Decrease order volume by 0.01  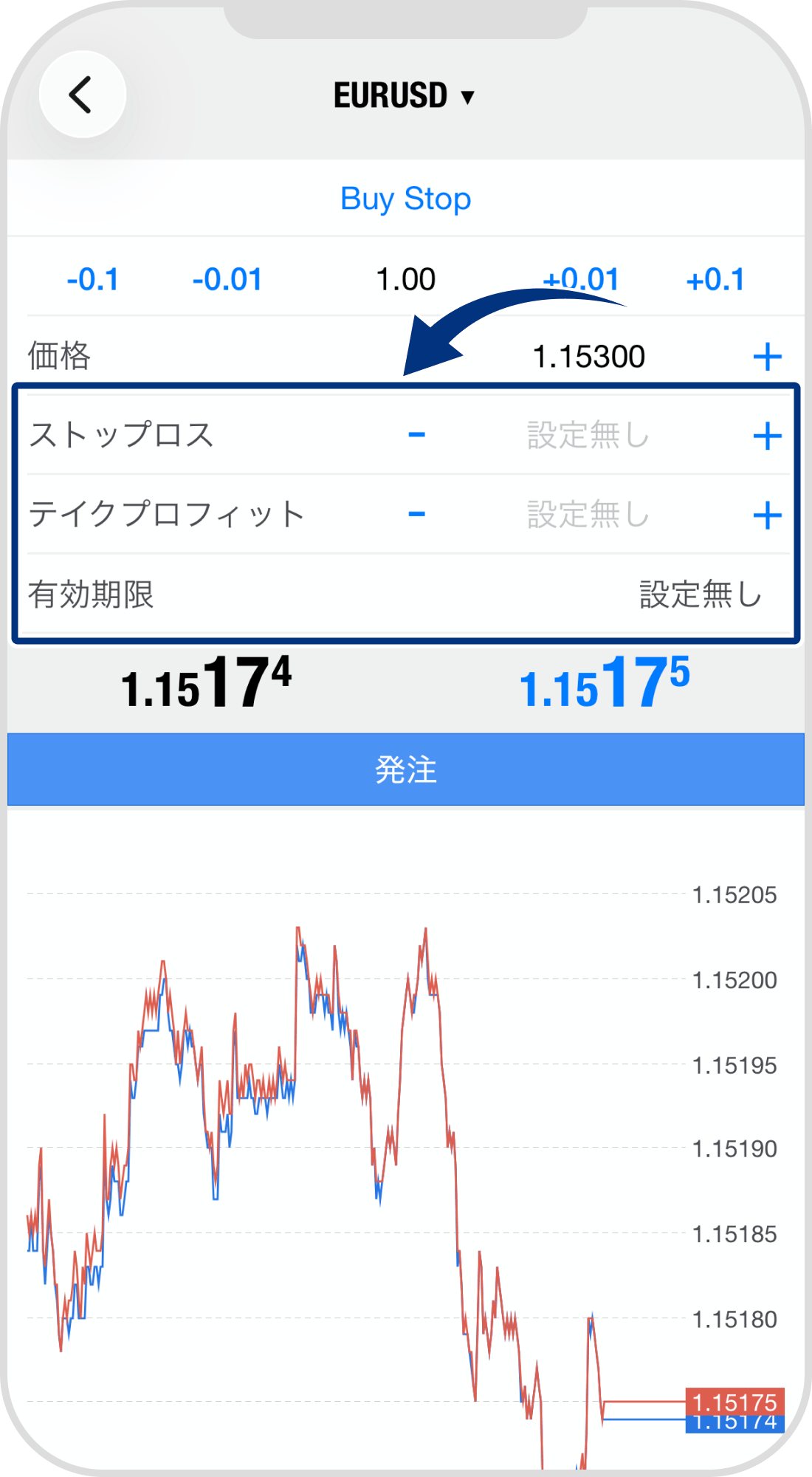pyautogui.click(x=227, y=279)
